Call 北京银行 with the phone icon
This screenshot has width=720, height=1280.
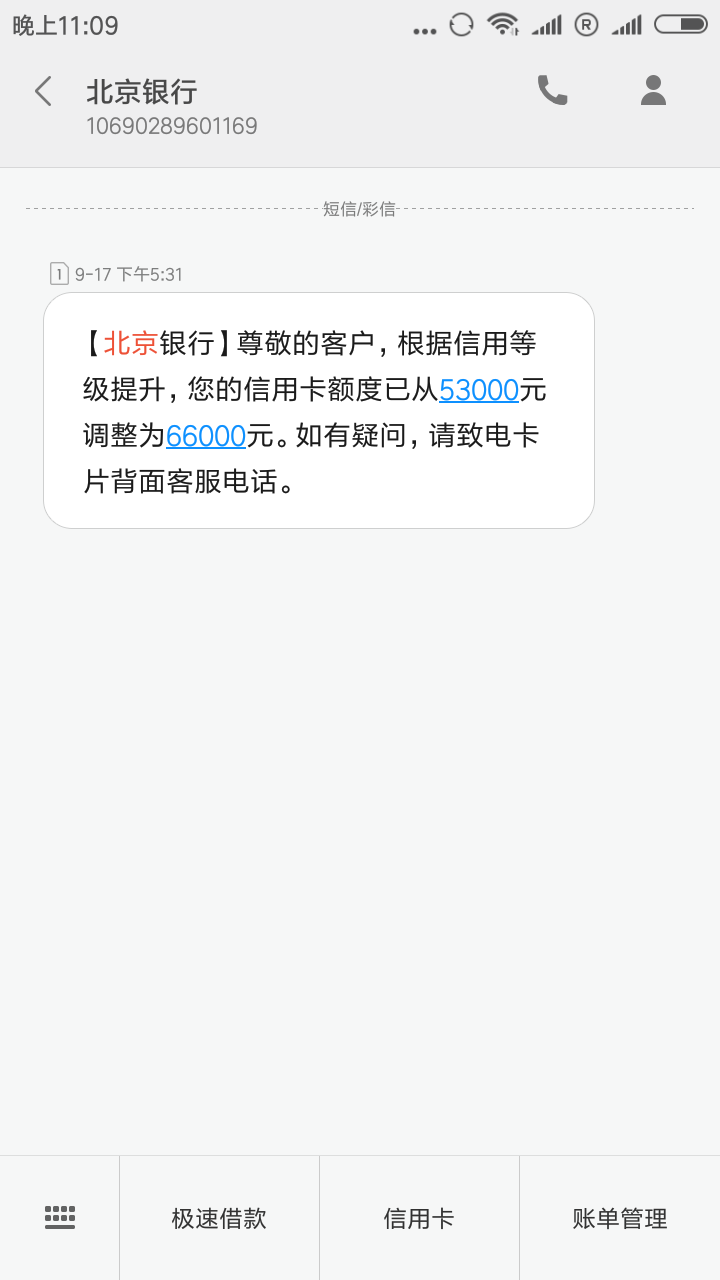pos(552,90)
